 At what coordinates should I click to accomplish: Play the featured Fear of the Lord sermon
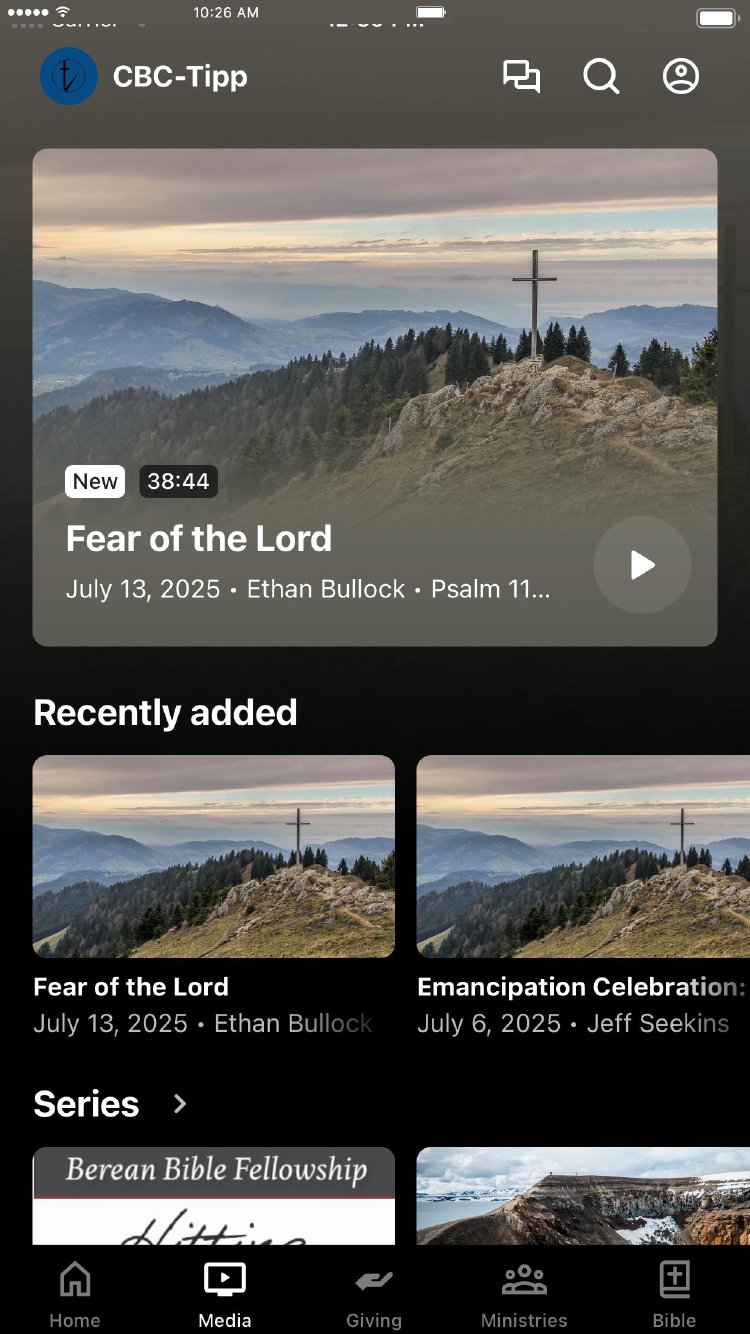pos(642,565)
